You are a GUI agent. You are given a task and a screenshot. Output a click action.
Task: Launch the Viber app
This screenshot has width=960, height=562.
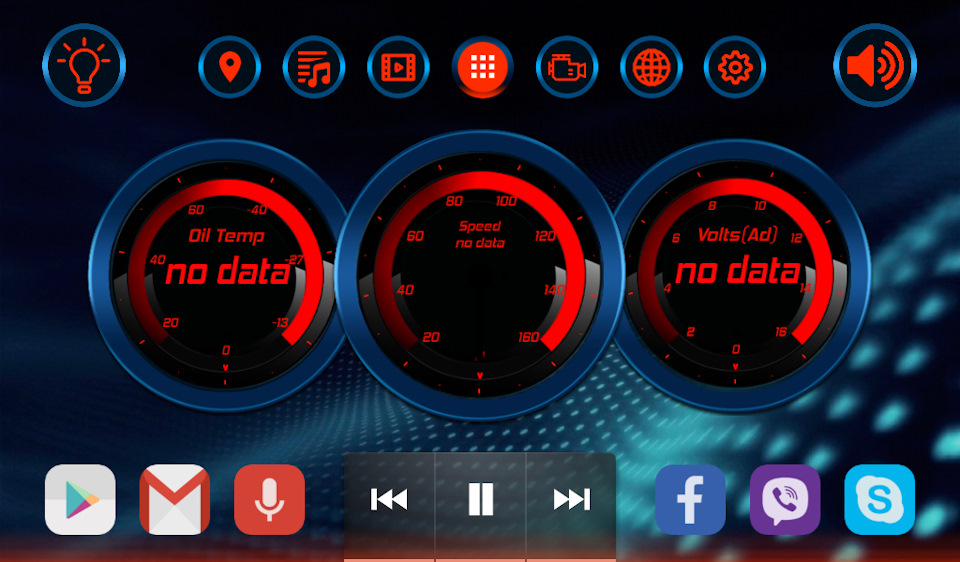click(785, 499)
